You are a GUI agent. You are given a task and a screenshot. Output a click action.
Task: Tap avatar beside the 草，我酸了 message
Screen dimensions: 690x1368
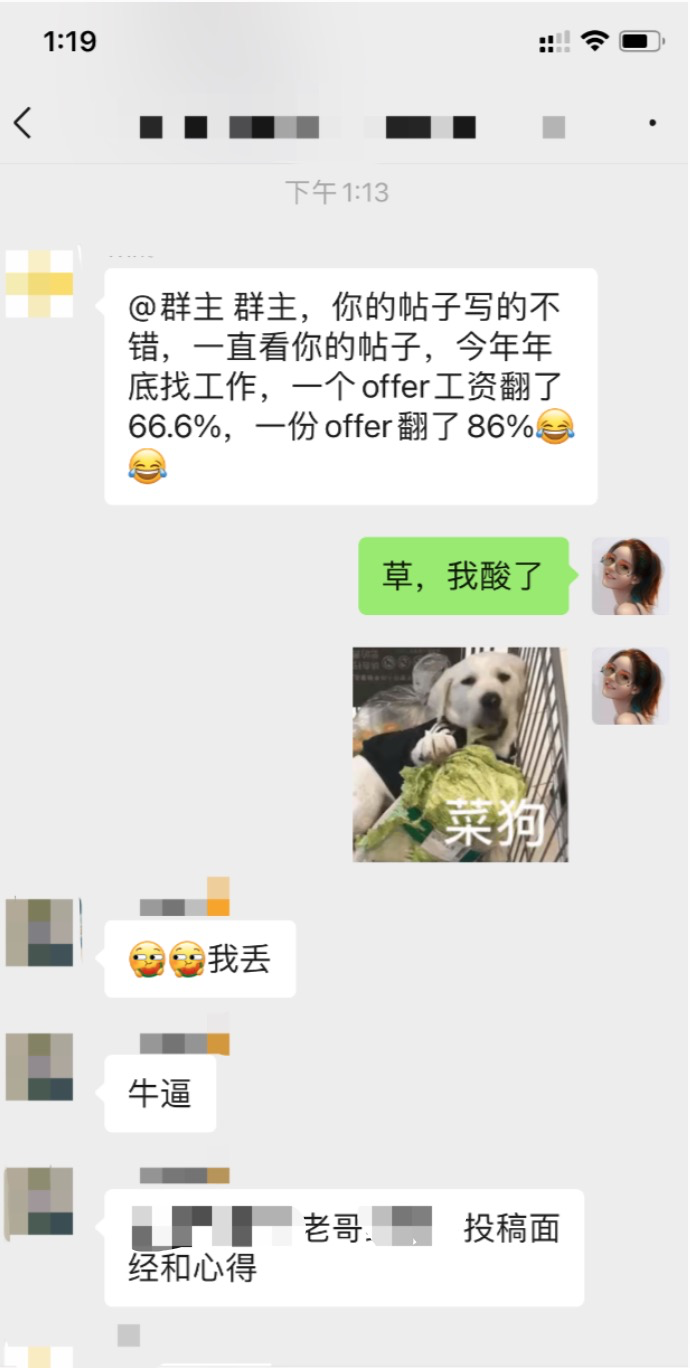point(630,576)
